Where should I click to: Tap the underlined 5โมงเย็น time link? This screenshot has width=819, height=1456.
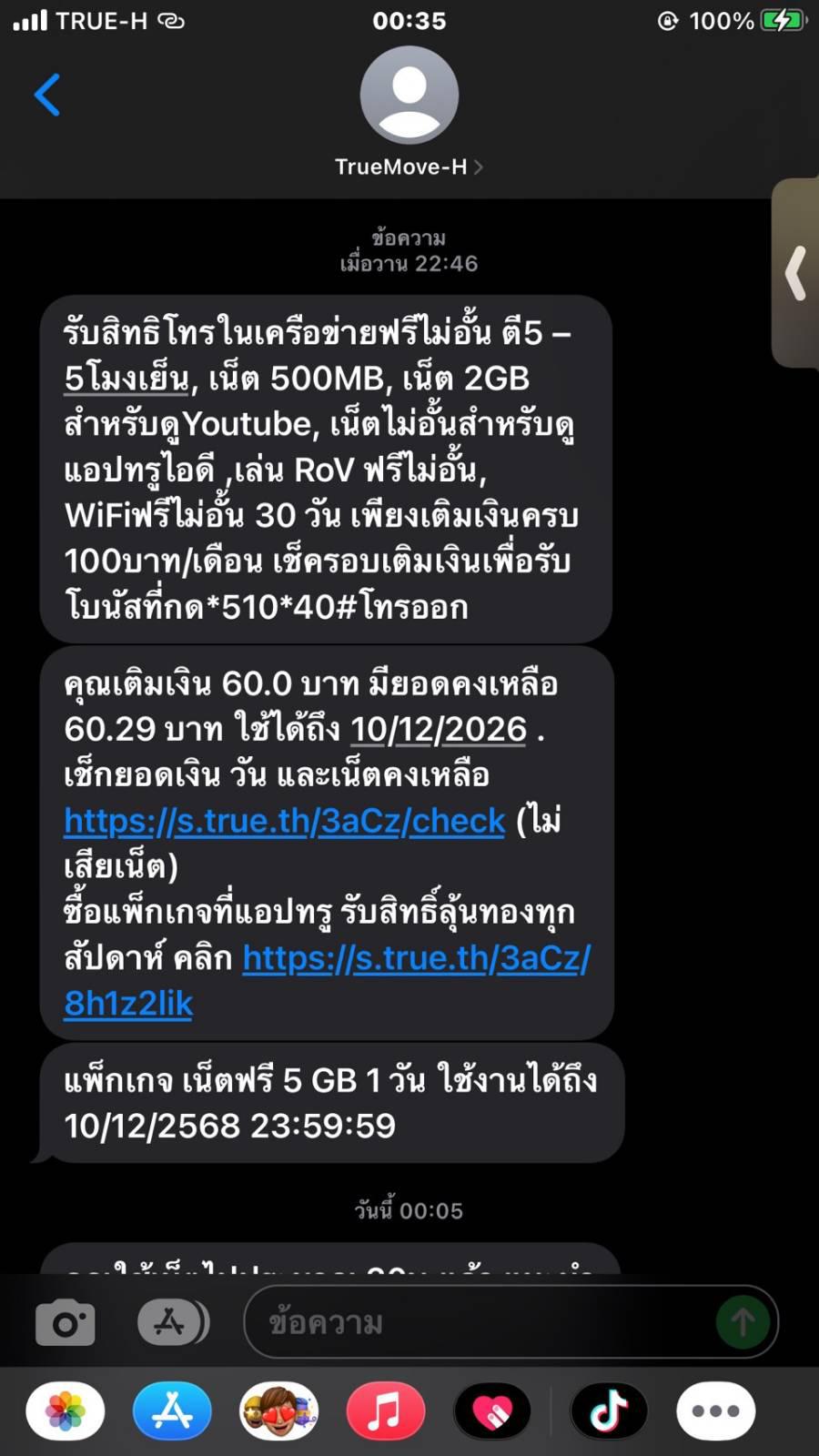point(126,379)
